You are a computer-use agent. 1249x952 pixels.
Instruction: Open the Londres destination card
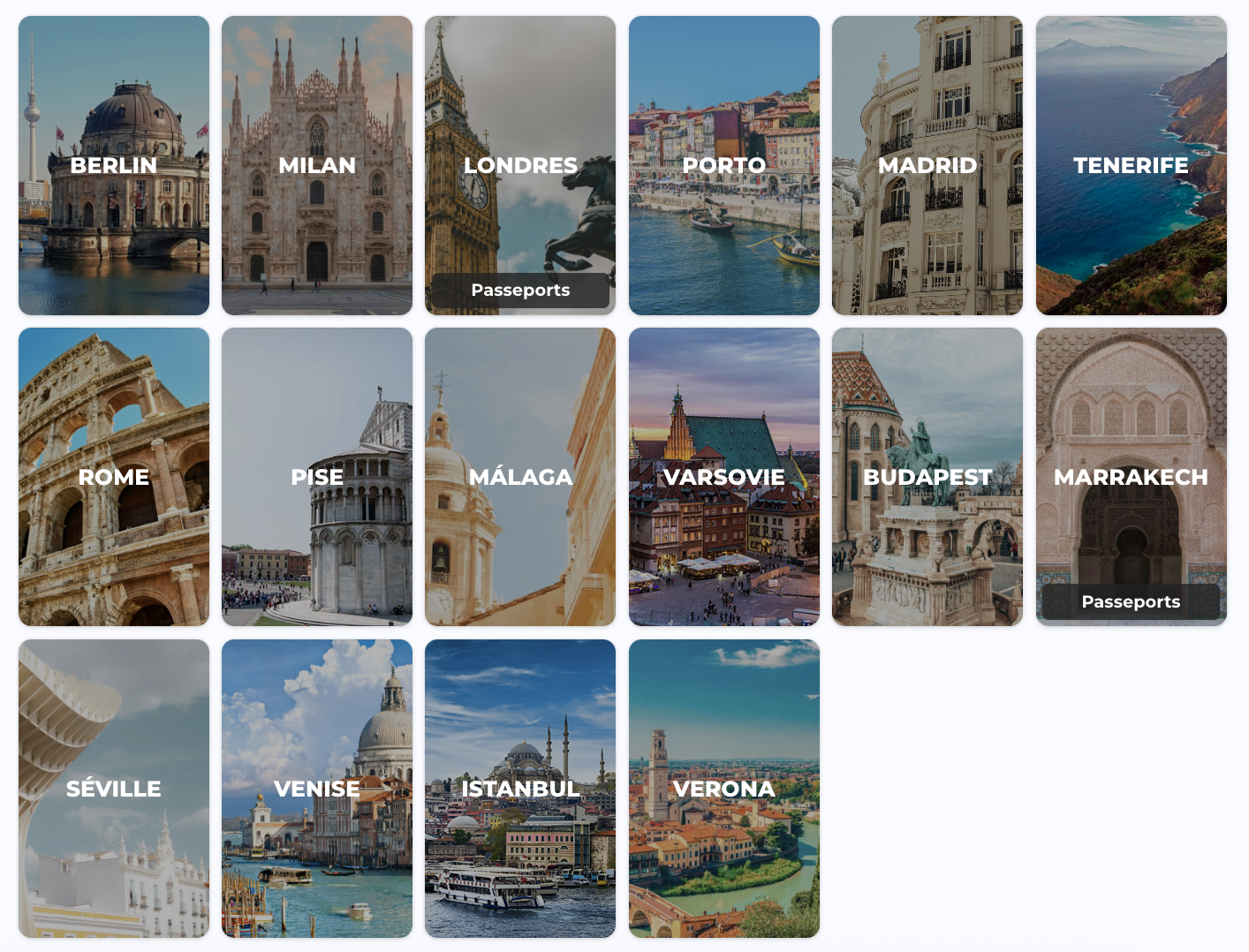click(520, 165)
